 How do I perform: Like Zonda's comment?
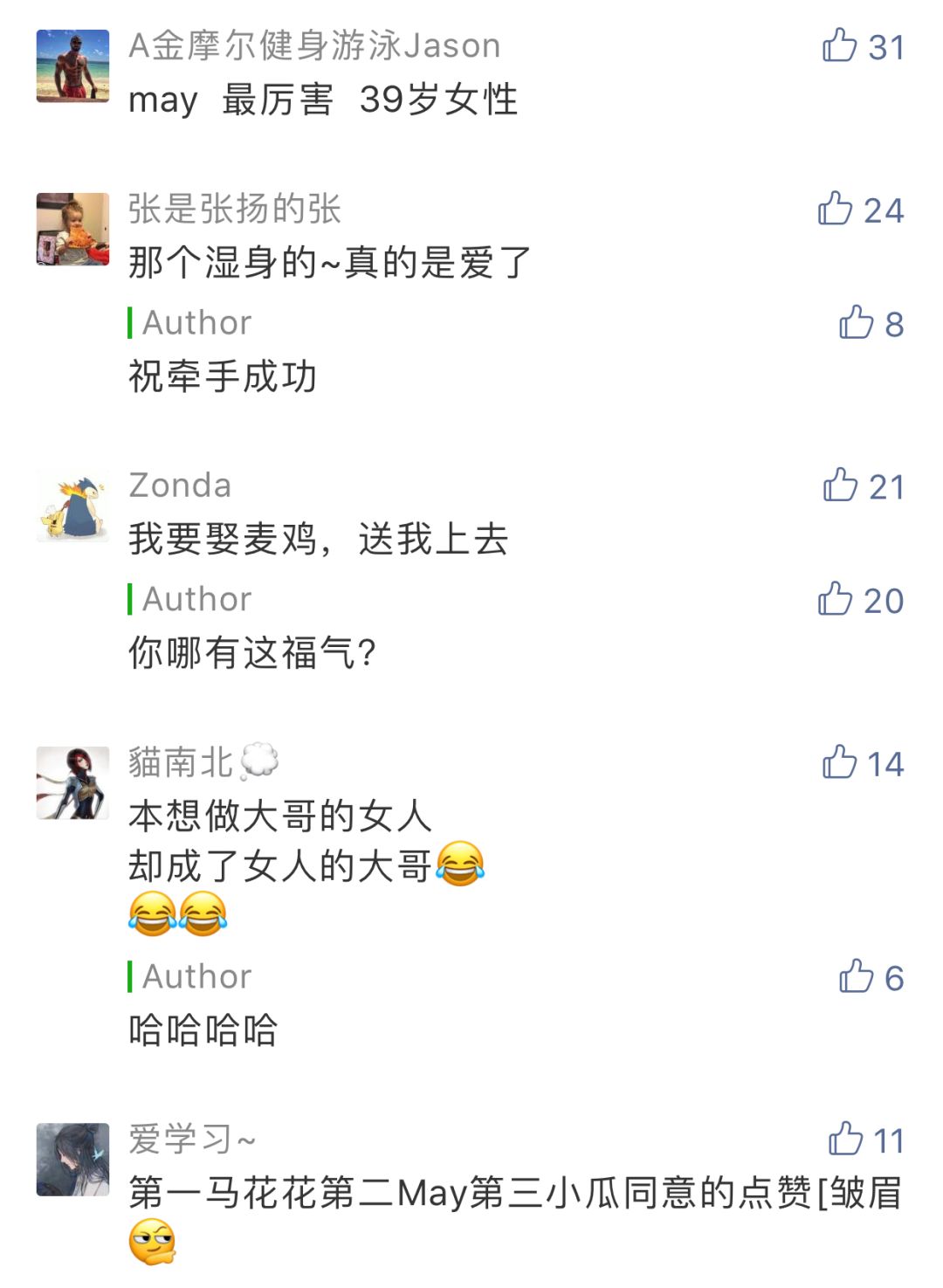tap(840, 486)
